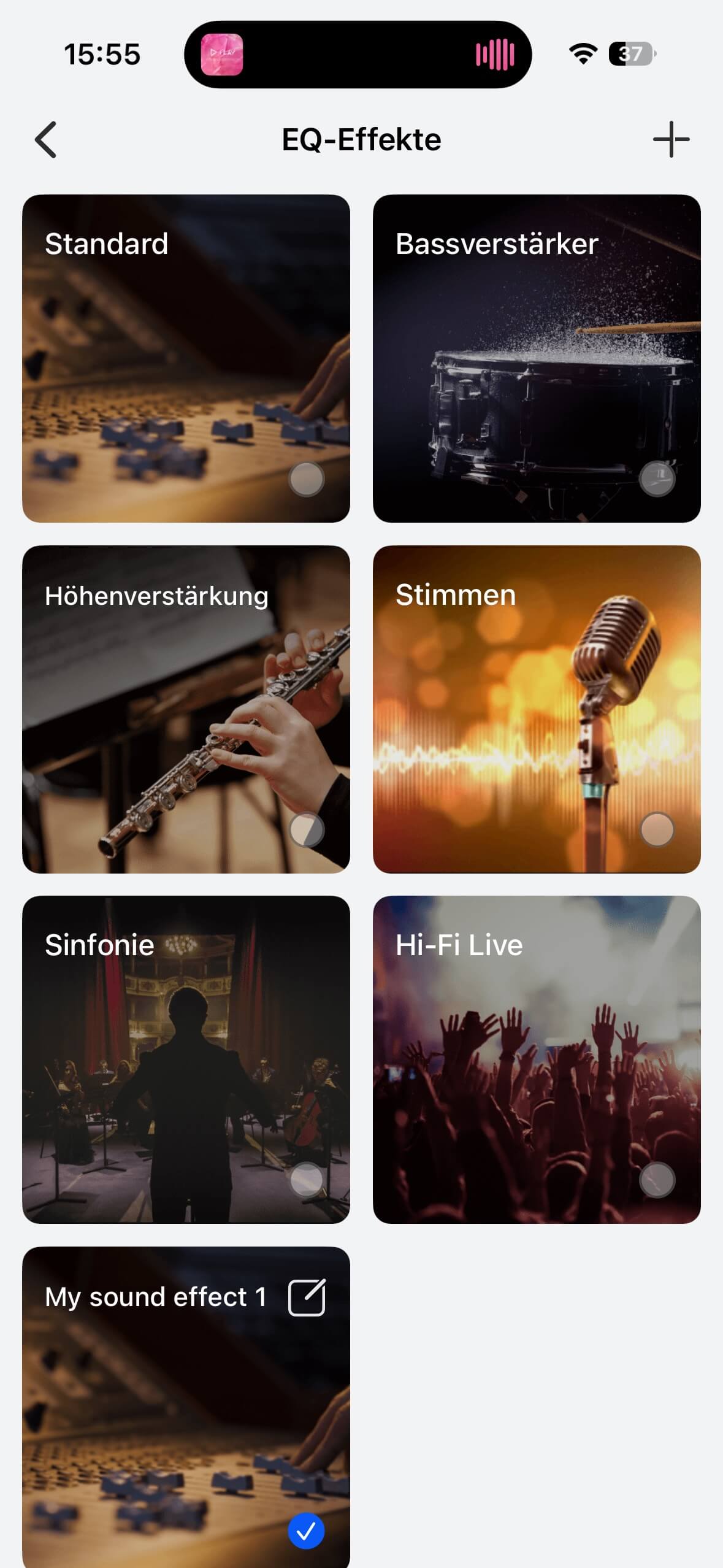Switch to the Stimmen preset

point(537,709)
